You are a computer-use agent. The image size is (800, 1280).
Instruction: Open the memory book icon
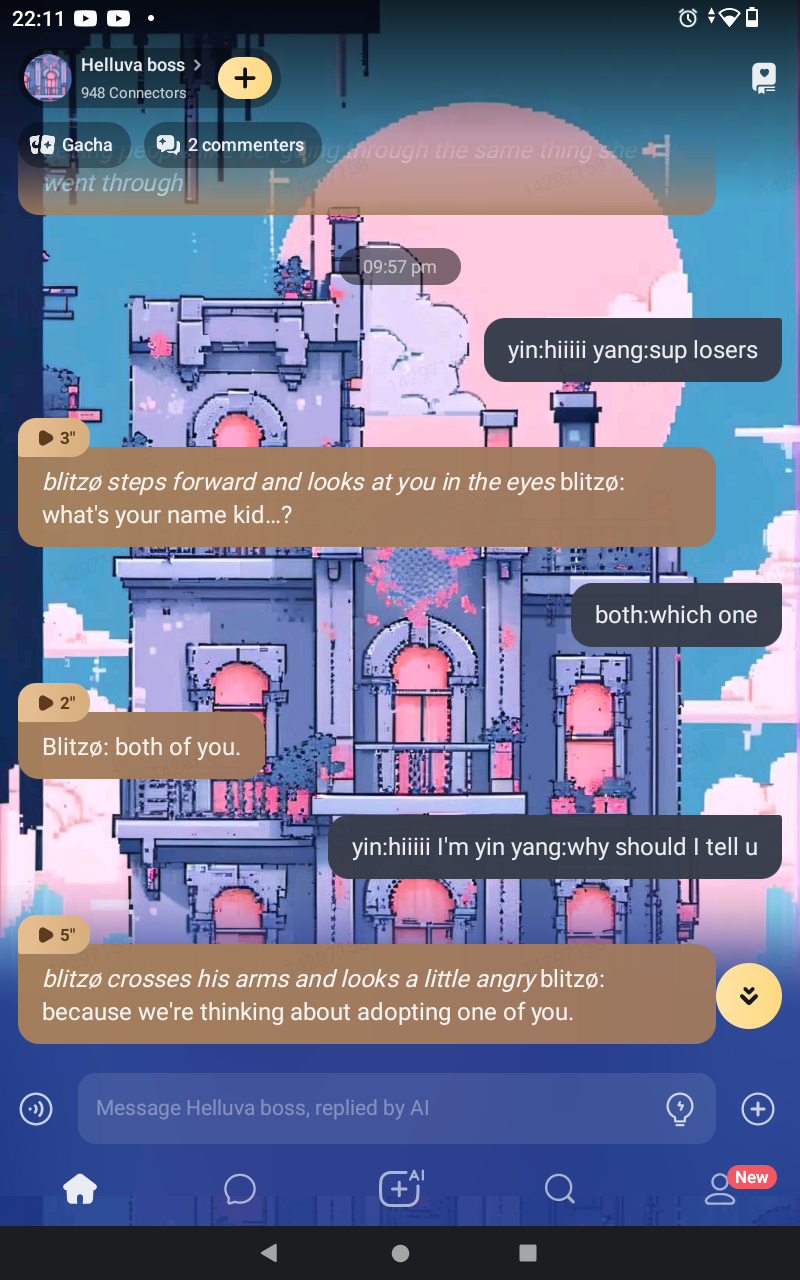tap(764, 78)
